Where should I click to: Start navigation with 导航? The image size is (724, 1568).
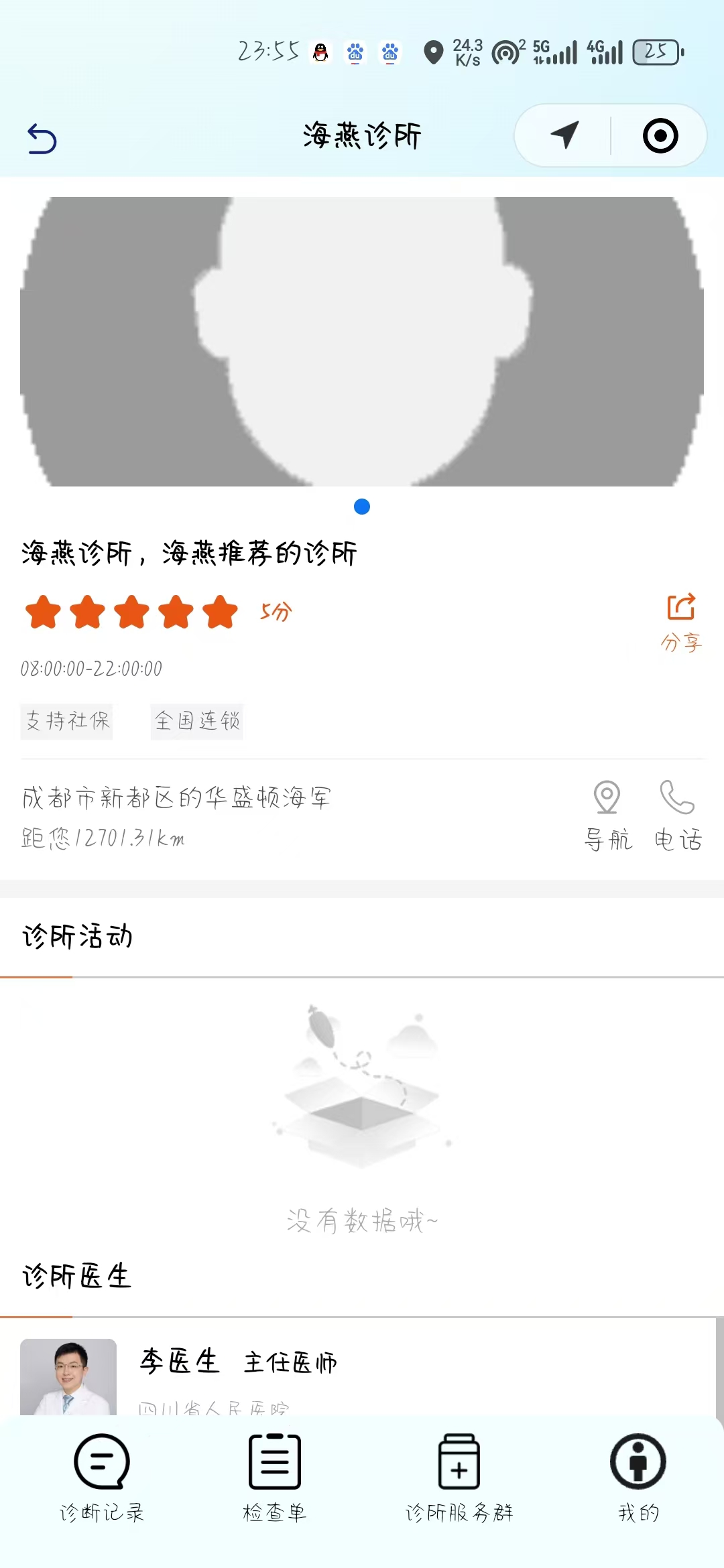click(x=607, y=815)
